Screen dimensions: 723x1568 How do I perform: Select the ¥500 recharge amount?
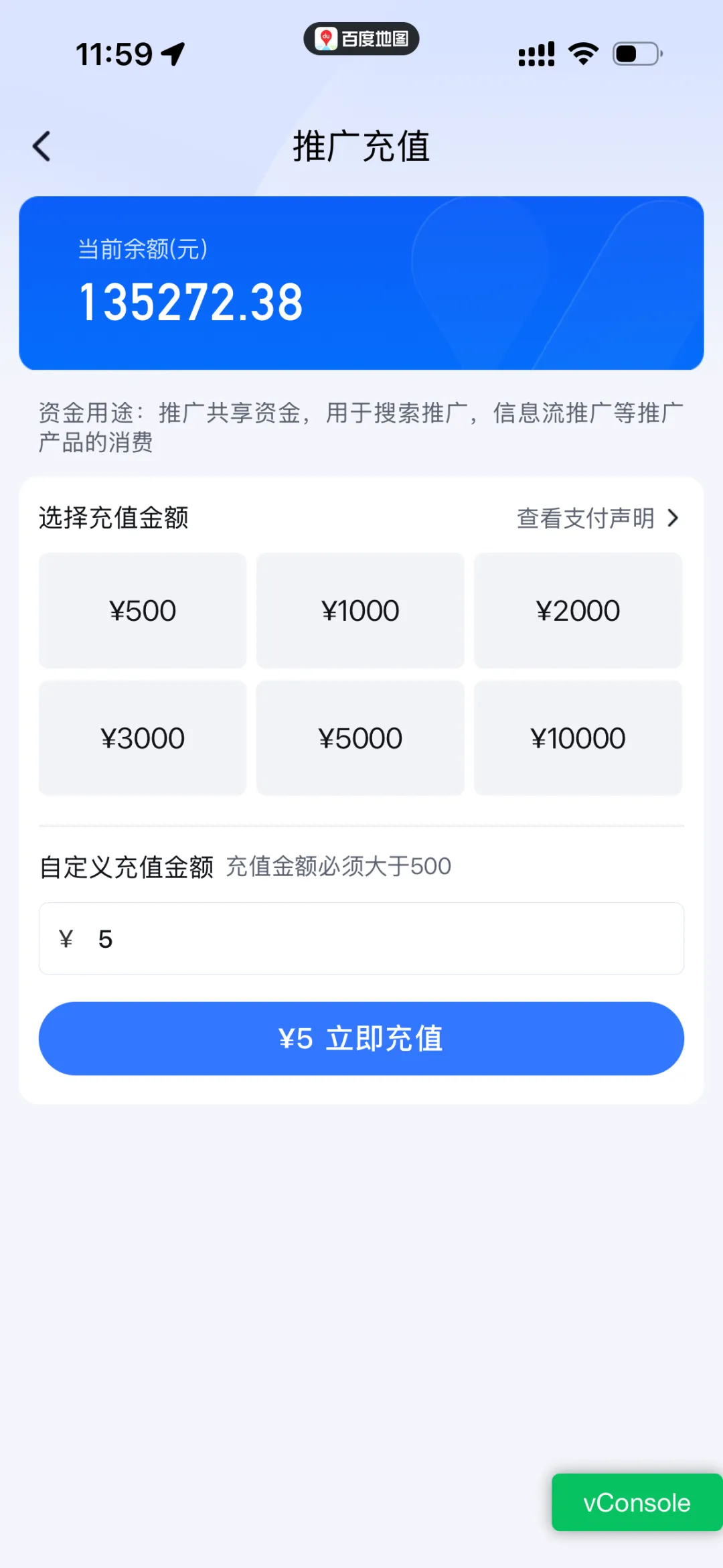pyautogui.click(x=143, y=610)
